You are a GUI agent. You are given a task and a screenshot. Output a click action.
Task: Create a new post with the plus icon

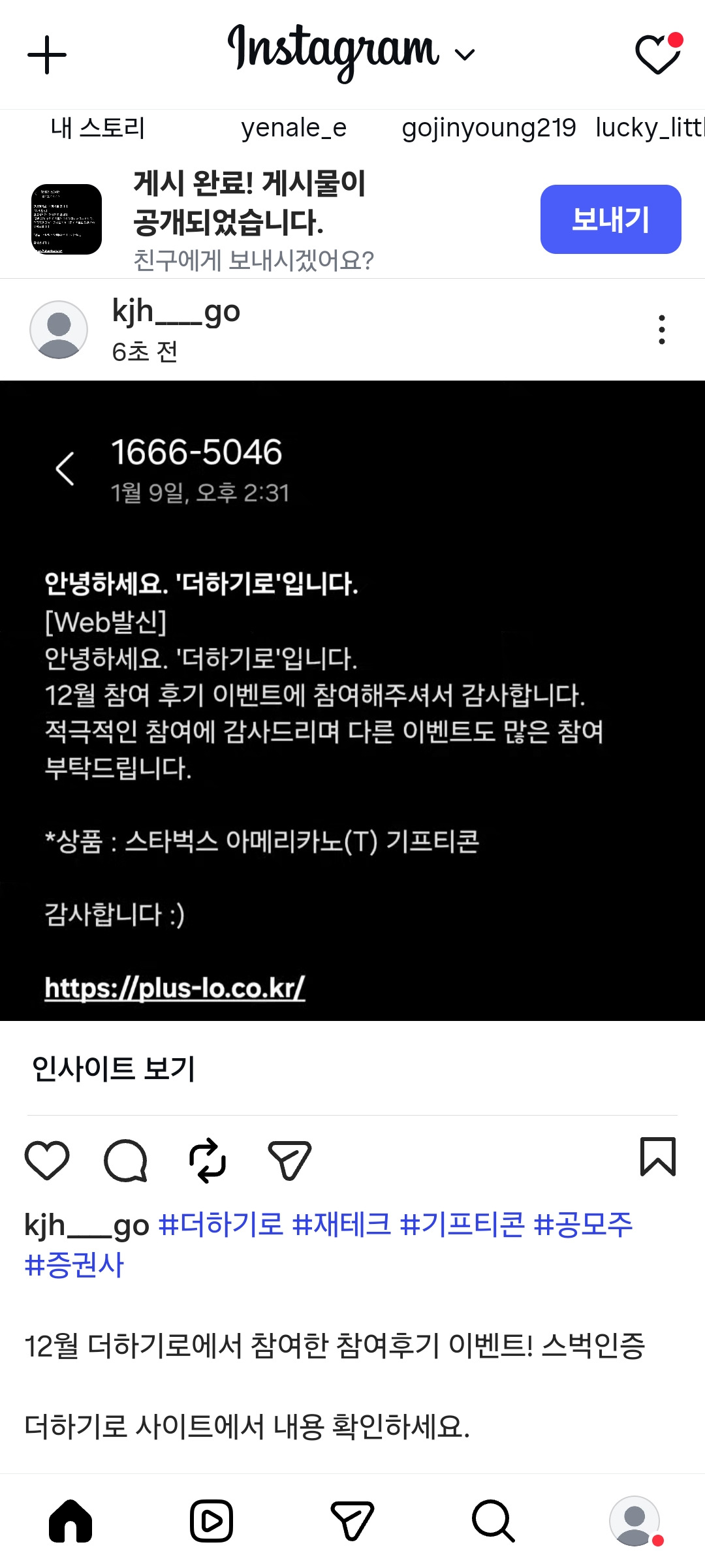(x=47, y=55)
